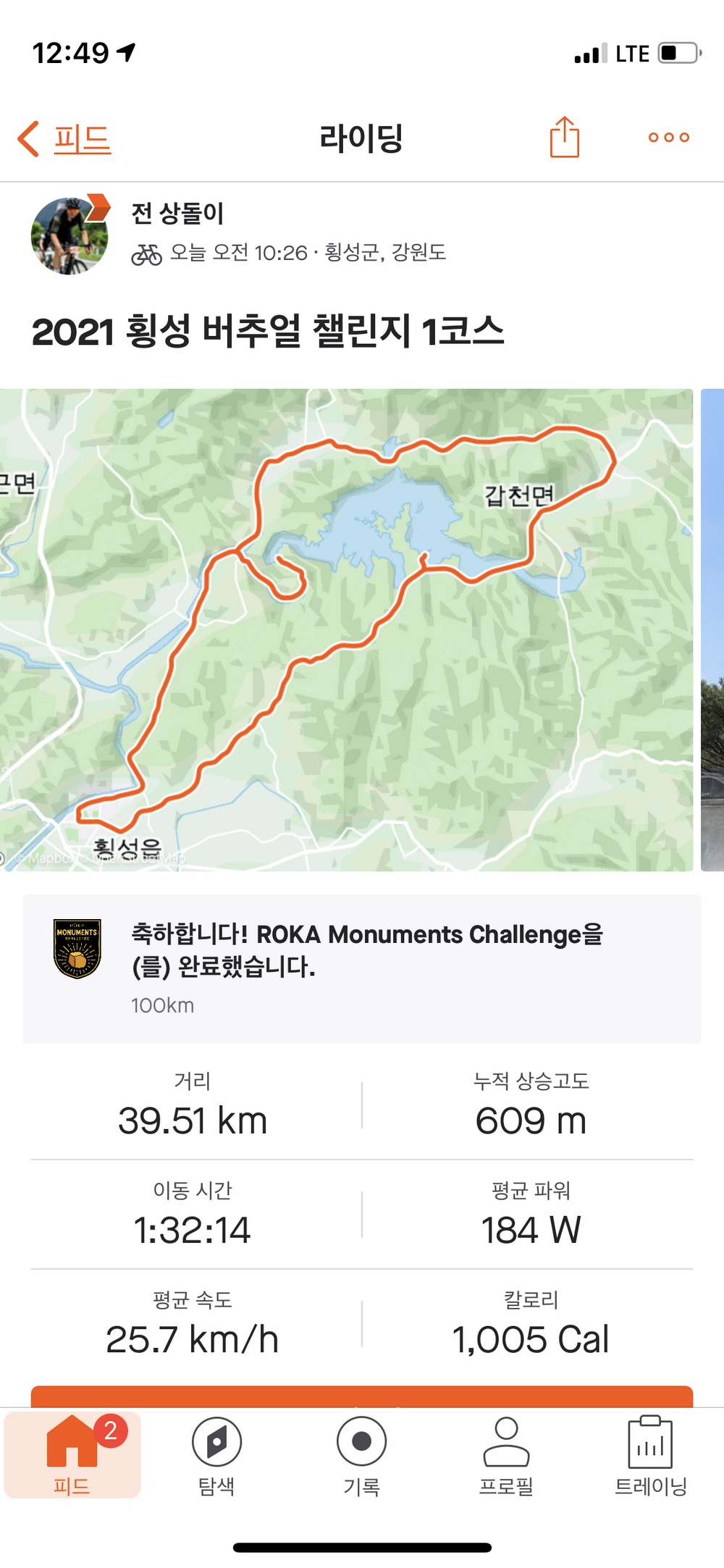Open the three-dot overflow menu
This screenshot has width=724, height=1568.
coord(668,138)
